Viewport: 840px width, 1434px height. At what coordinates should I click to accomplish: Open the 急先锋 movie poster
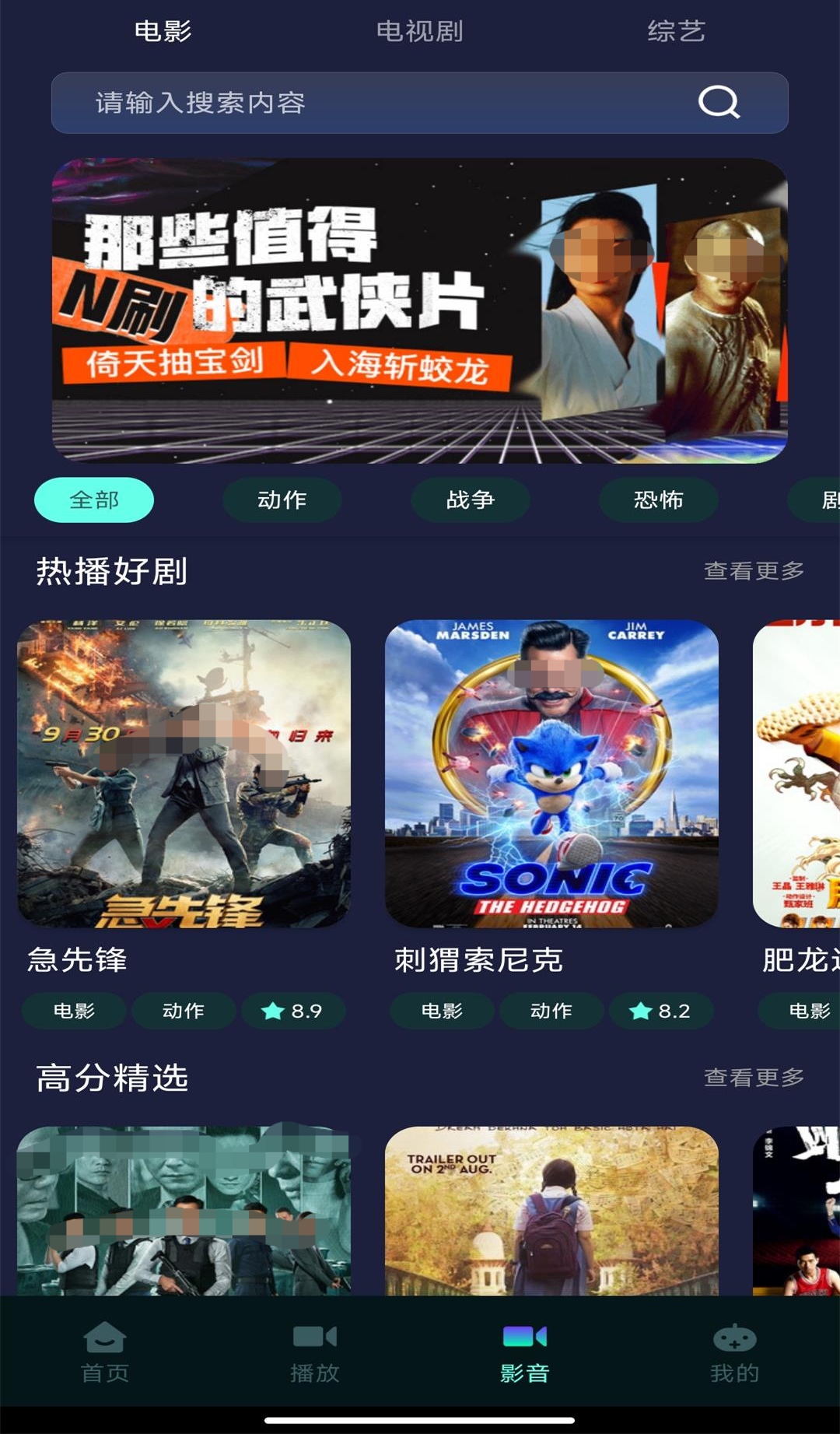pyautogui.click(x=184, y=773)
